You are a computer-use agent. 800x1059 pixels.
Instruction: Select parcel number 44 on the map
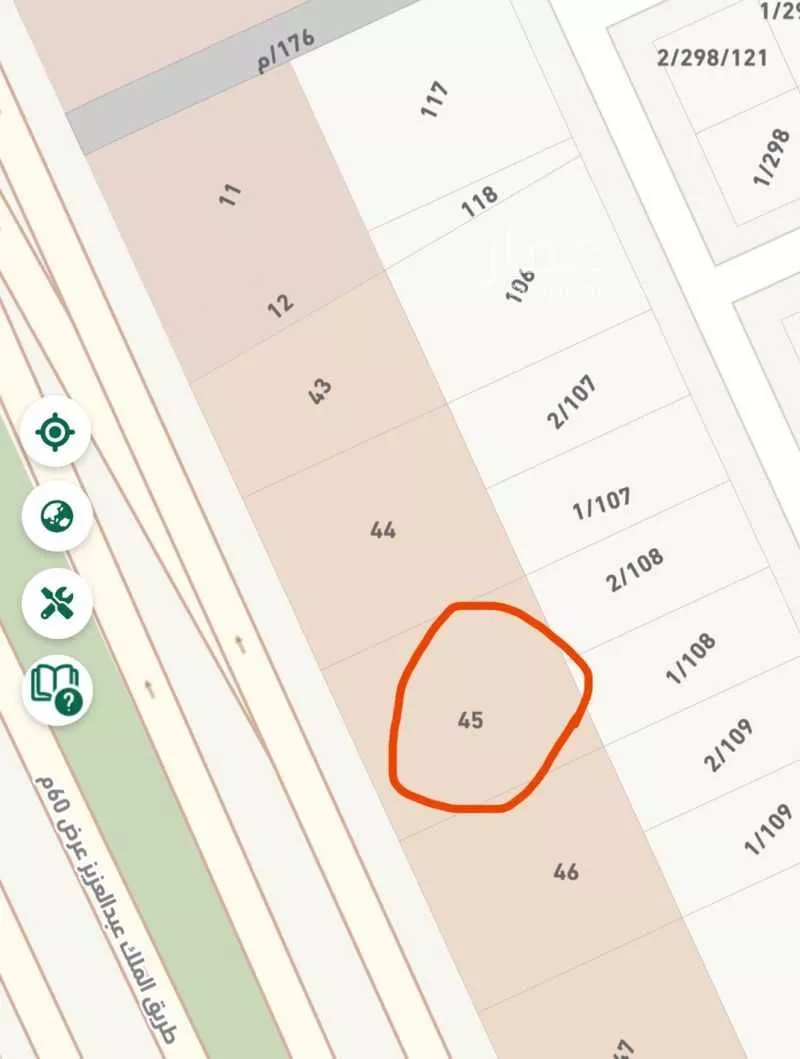383,529
